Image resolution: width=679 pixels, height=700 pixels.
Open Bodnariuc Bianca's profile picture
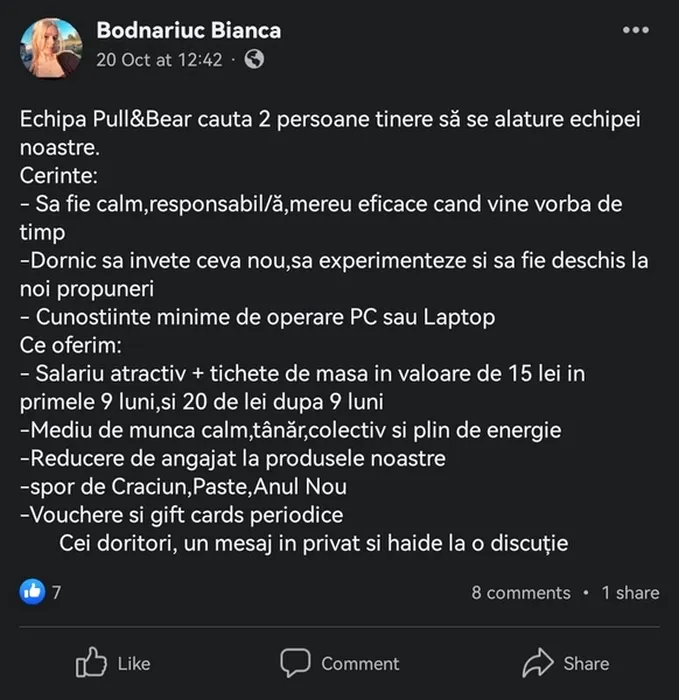[51, 46]
